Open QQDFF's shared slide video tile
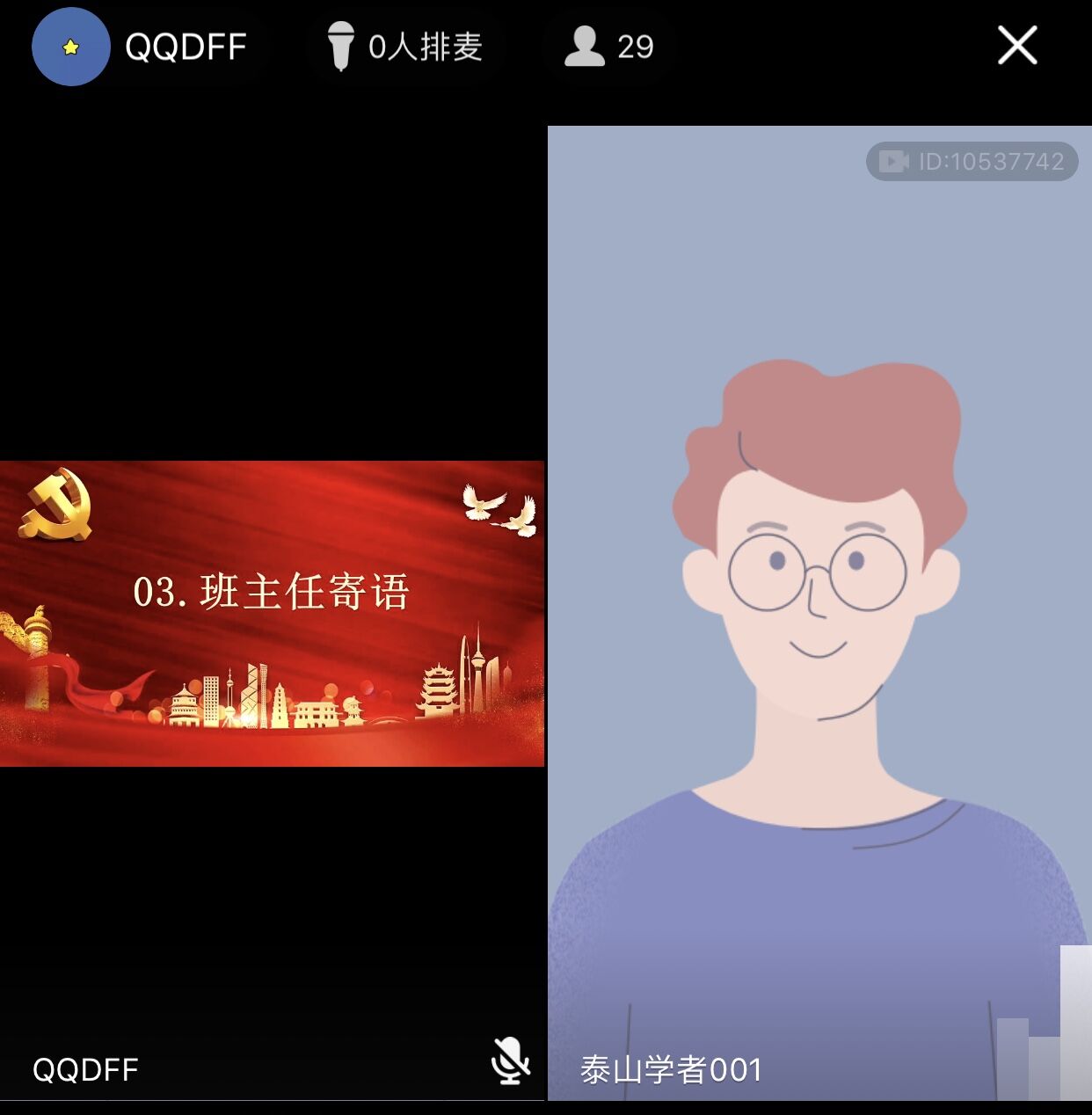The width and height of the screenshot is (1092, 1115). click(272, 613)
